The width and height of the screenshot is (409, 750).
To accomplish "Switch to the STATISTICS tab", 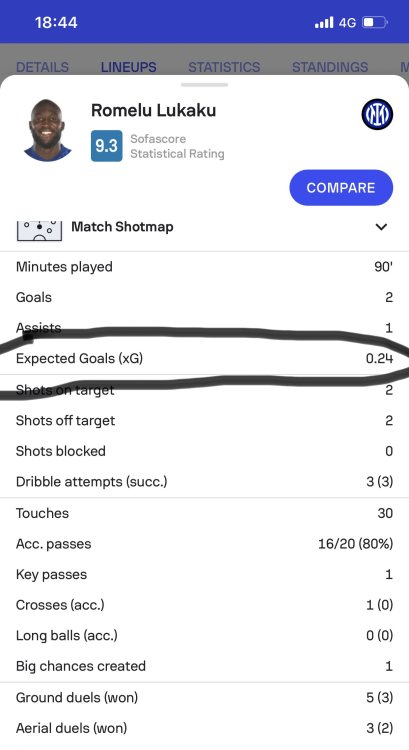I will (x=224, y=67).
